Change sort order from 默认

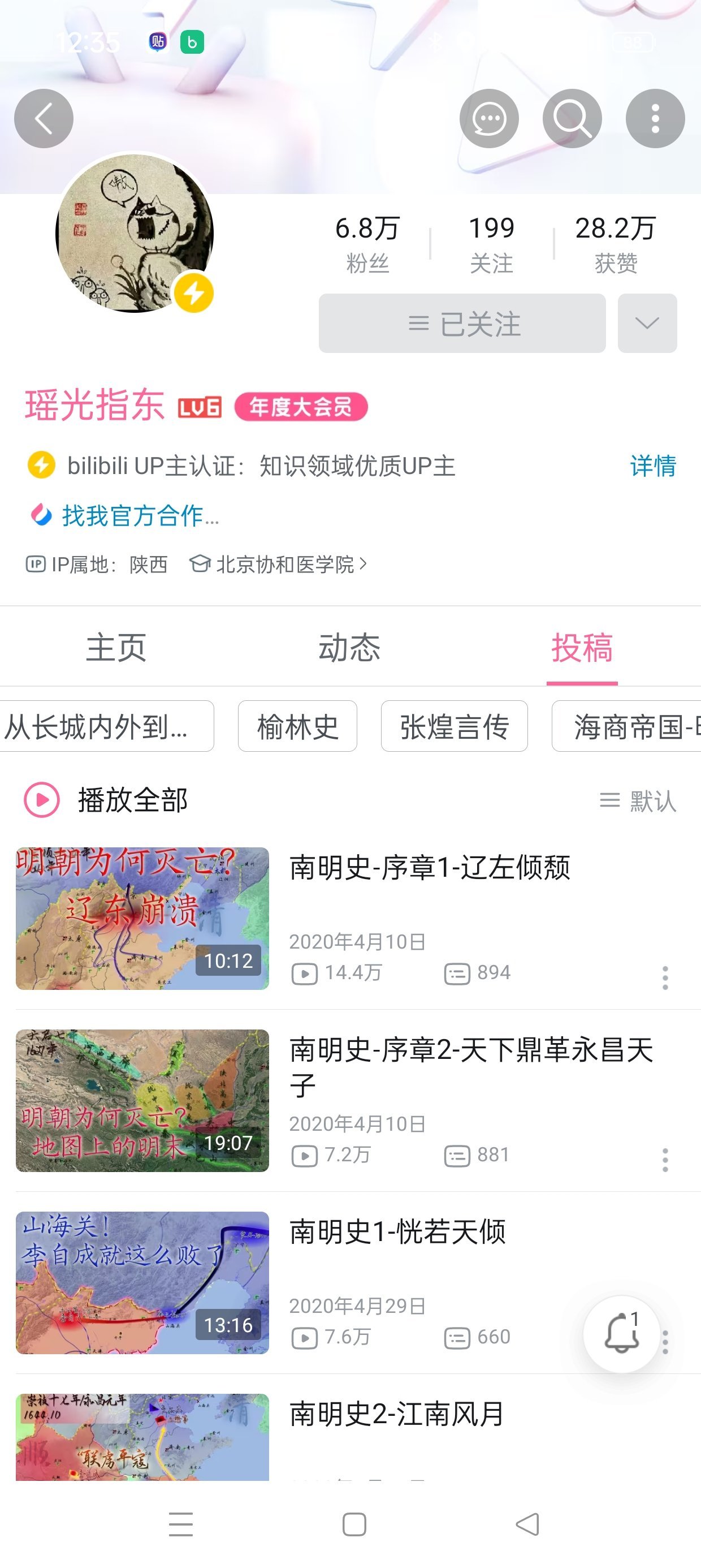click(638, 801)
